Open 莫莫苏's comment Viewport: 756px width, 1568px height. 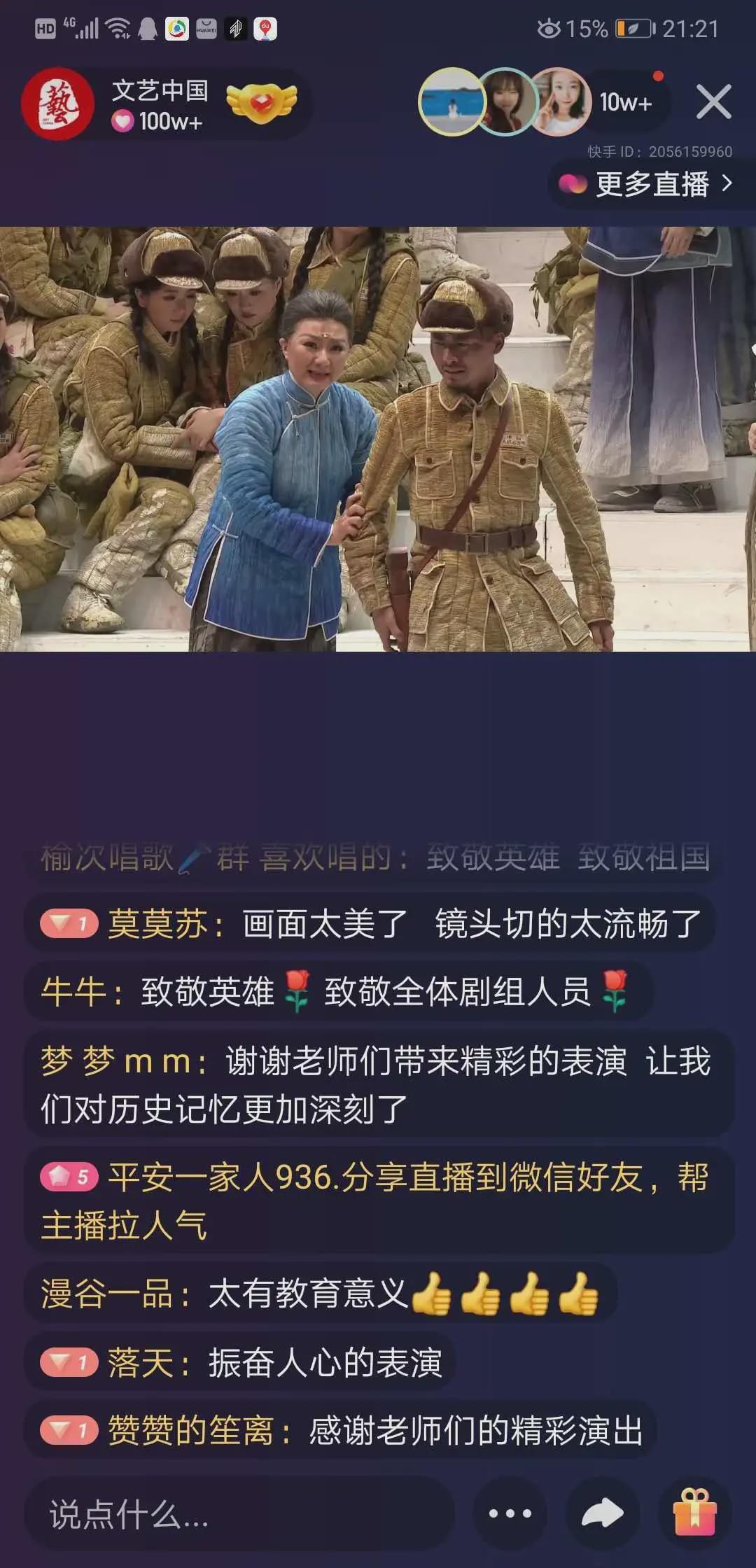pos(370,924)
